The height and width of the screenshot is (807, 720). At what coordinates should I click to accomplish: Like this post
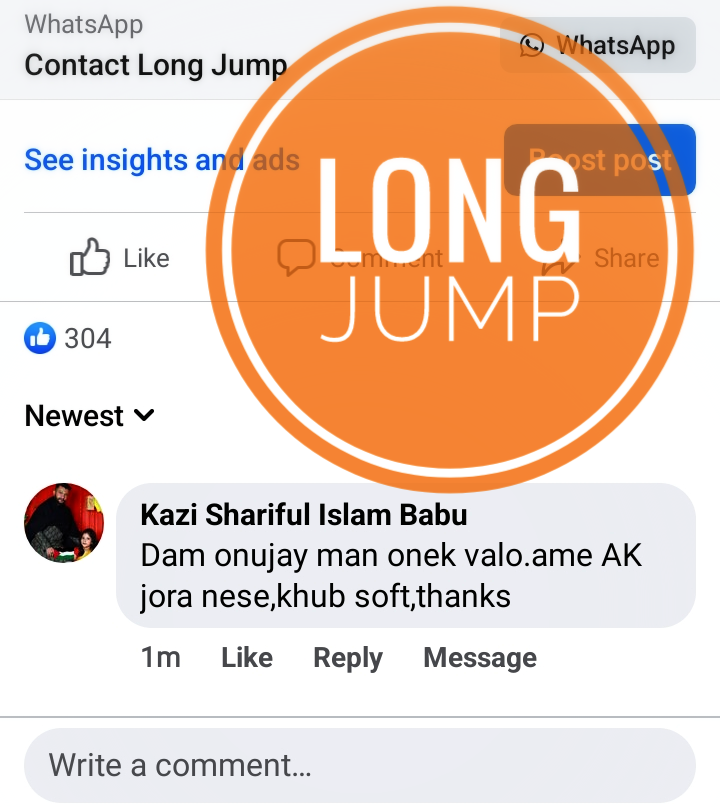(120, 258)
